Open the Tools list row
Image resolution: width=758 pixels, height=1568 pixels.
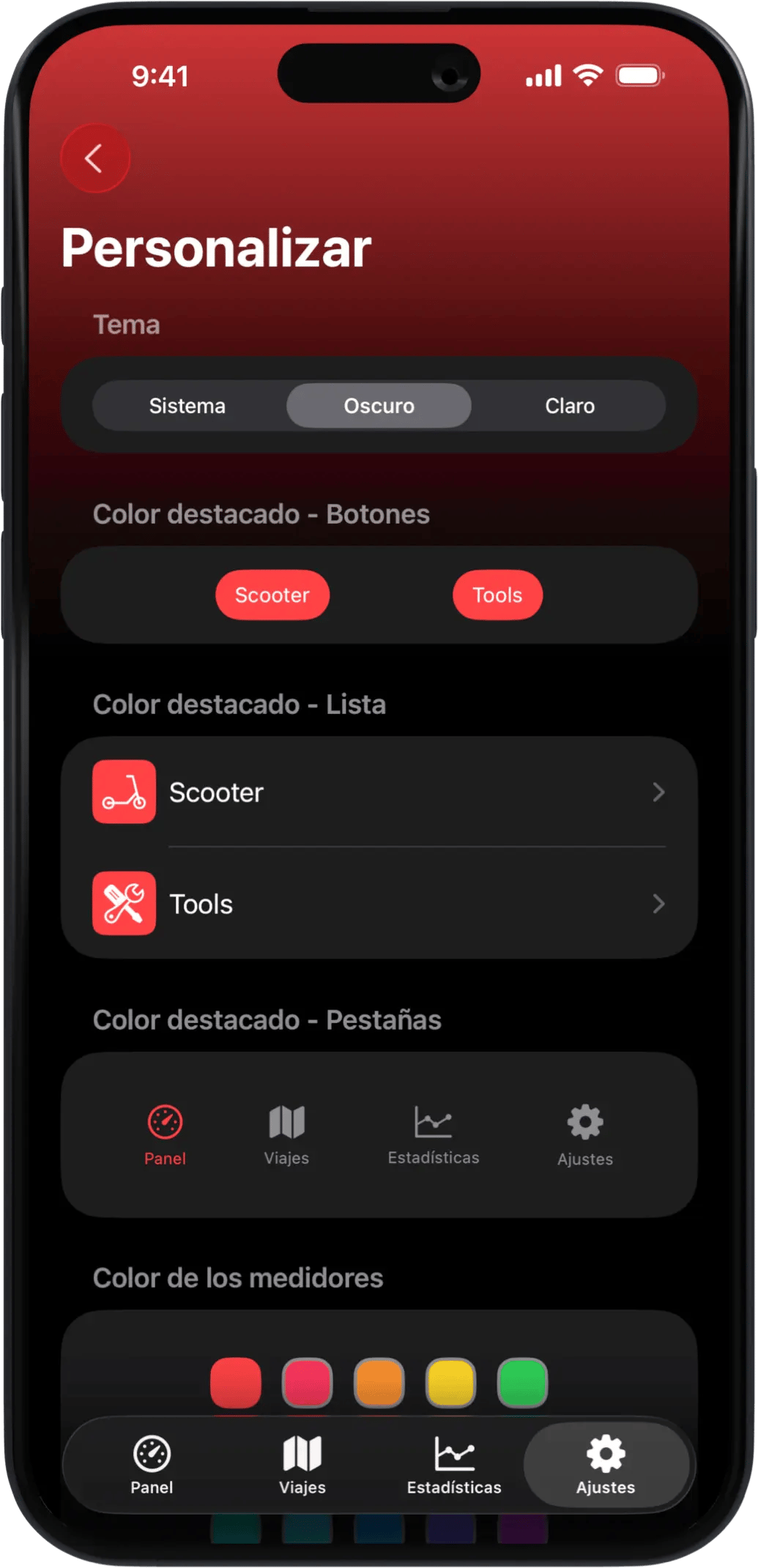[x=379, y=904]
